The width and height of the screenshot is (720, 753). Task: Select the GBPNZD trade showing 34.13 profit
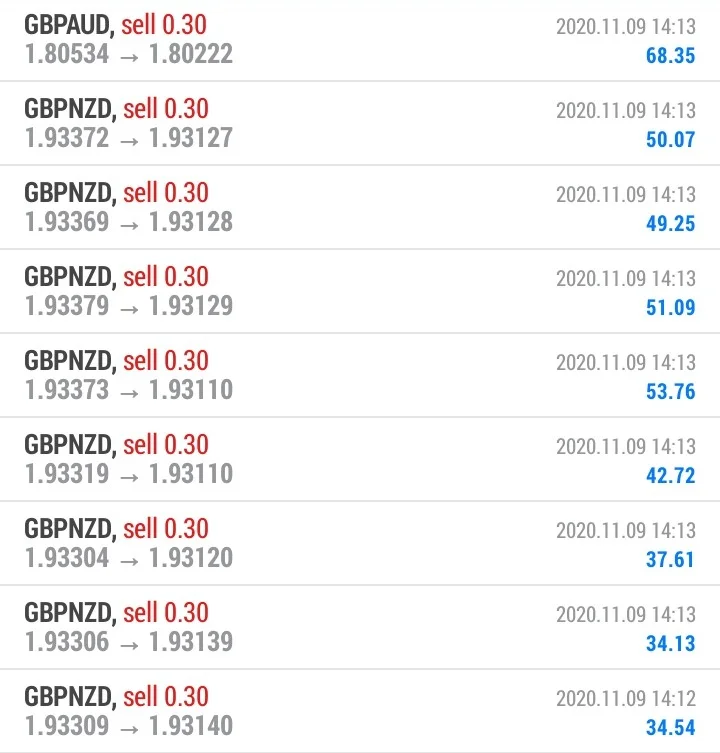[360, 627]
